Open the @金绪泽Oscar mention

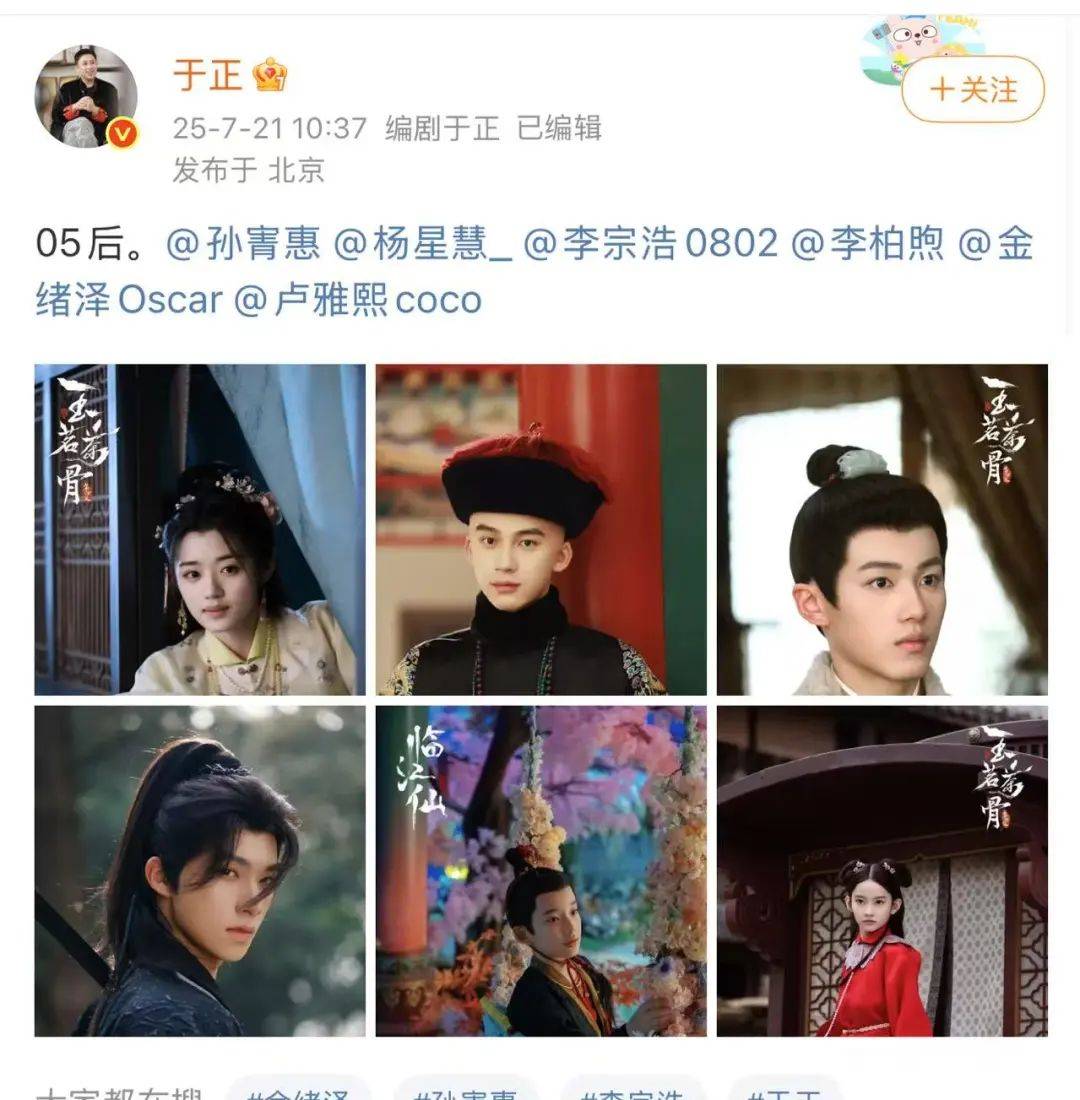[x=128, y=299]
